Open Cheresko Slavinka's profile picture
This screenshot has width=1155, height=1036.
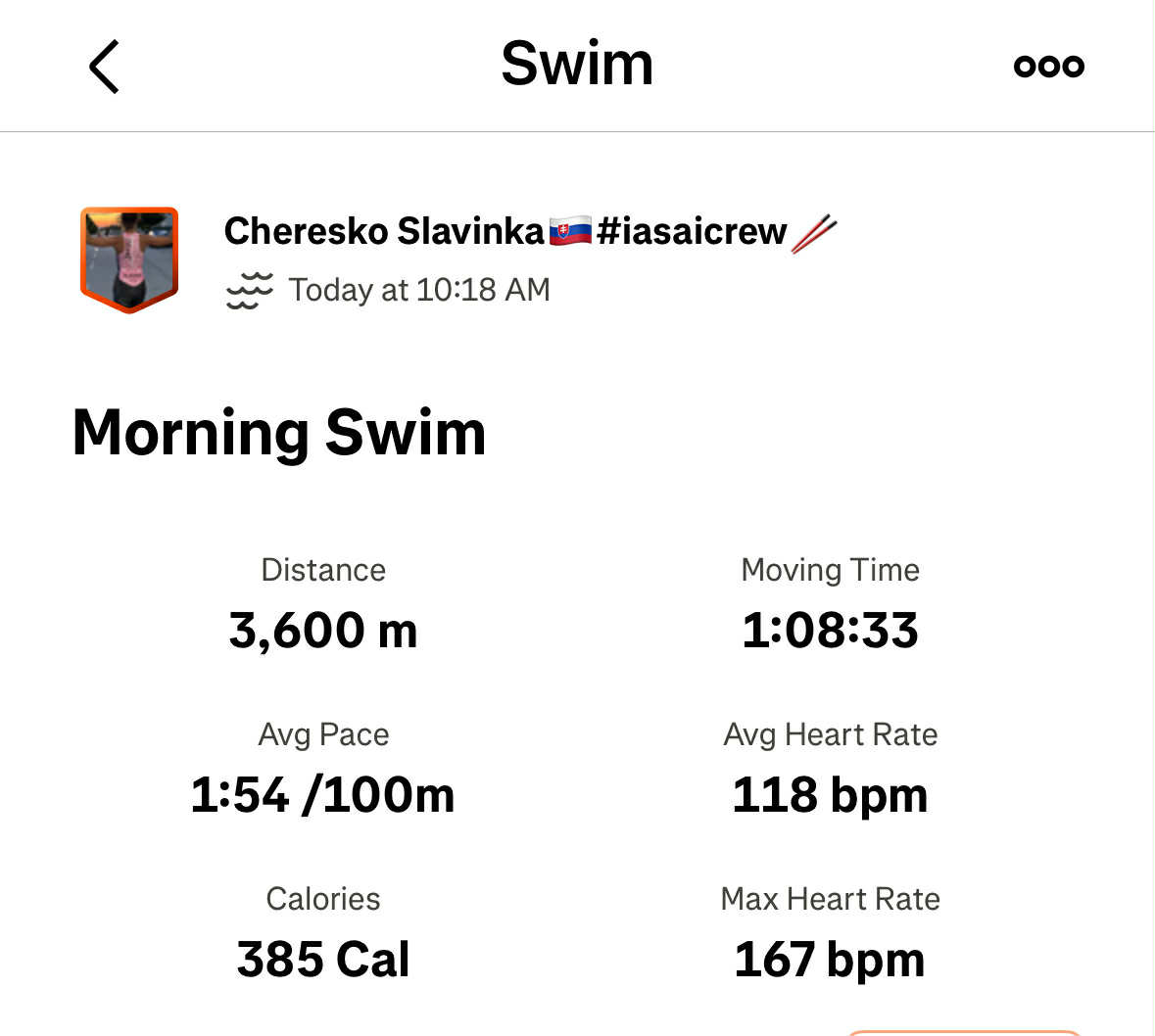click(129, 259)
